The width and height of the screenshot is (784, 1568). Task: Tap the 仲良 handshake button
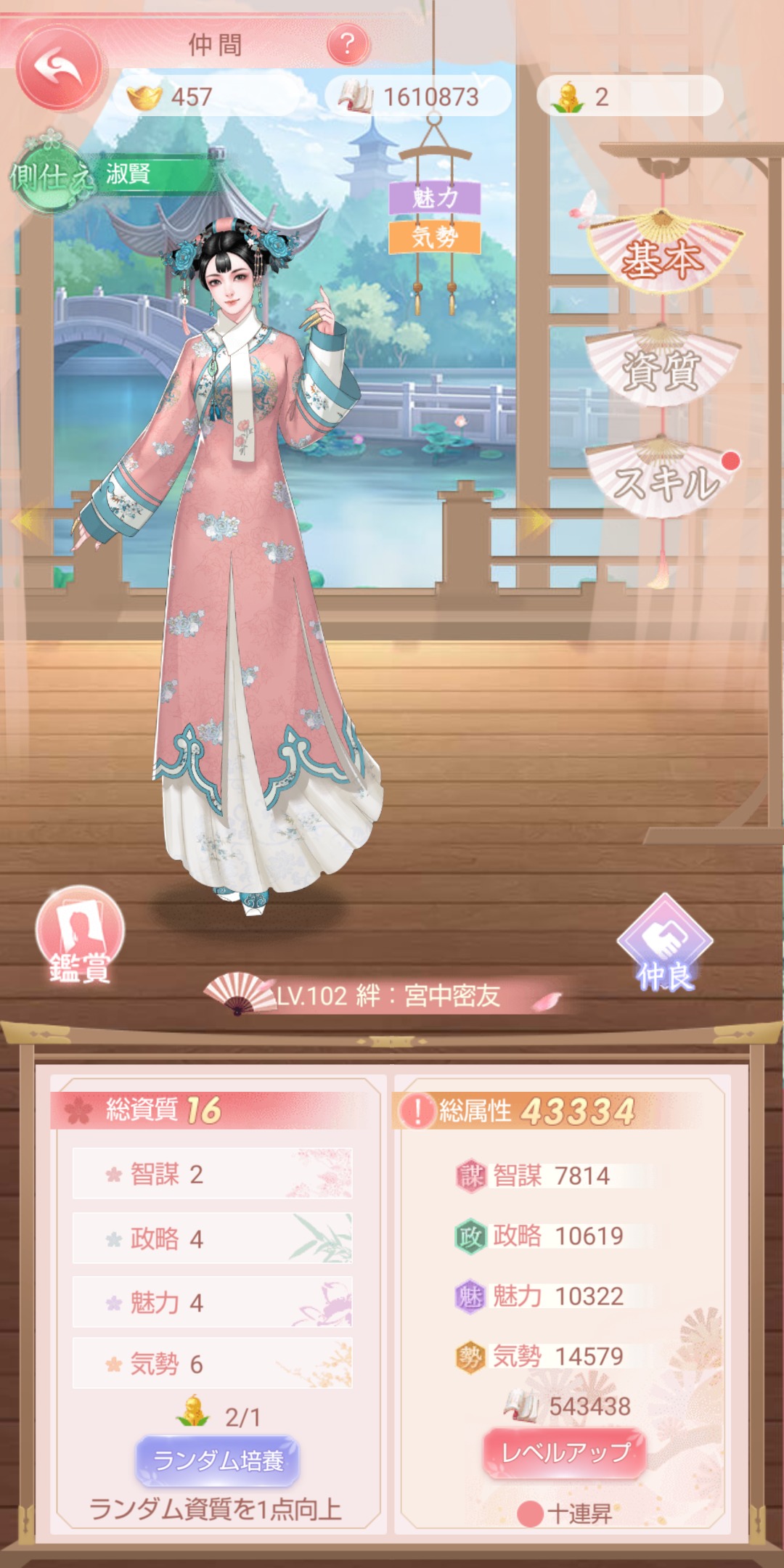tap(664, 945)
